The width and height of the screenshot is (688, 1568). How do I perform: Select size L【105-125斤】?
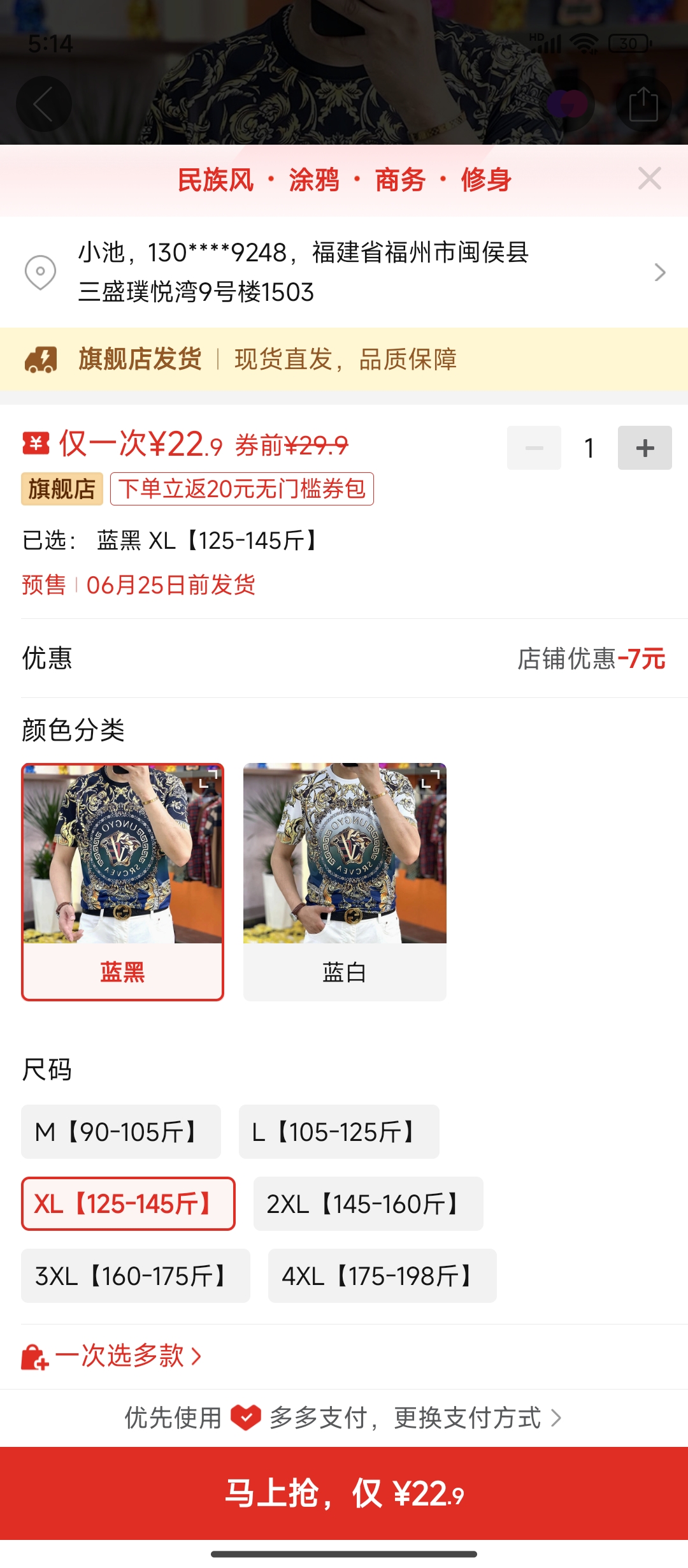pyautogui.click(x=339, y=1132)
